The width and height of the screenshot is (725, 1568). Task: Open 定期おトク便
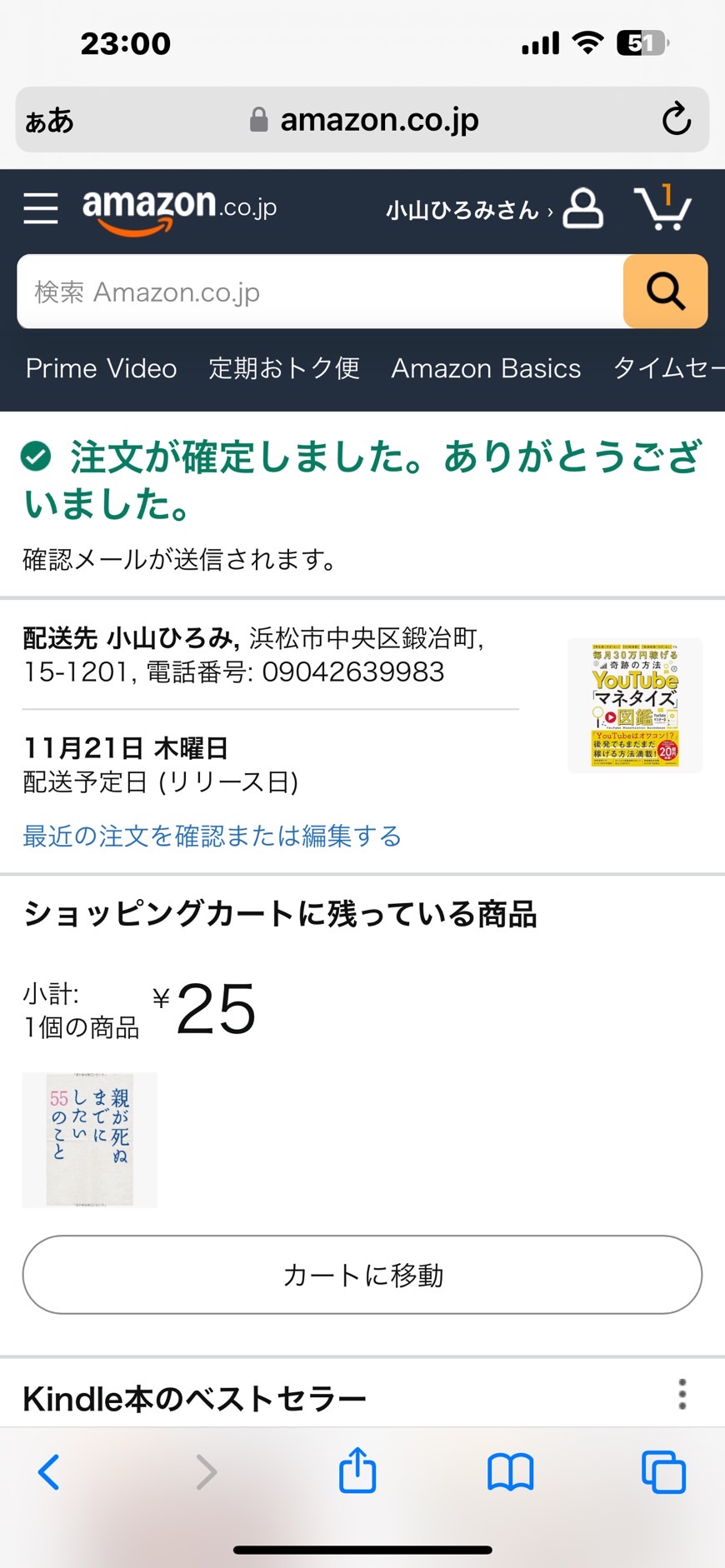click(x=284, y=368)
